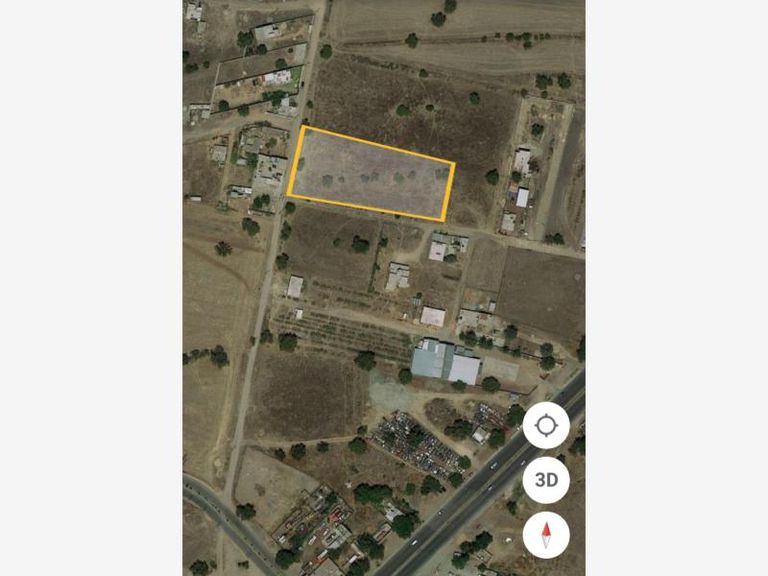Switch the map to 3D view
The image size is (768, 576).
click(x=546, y=480)
